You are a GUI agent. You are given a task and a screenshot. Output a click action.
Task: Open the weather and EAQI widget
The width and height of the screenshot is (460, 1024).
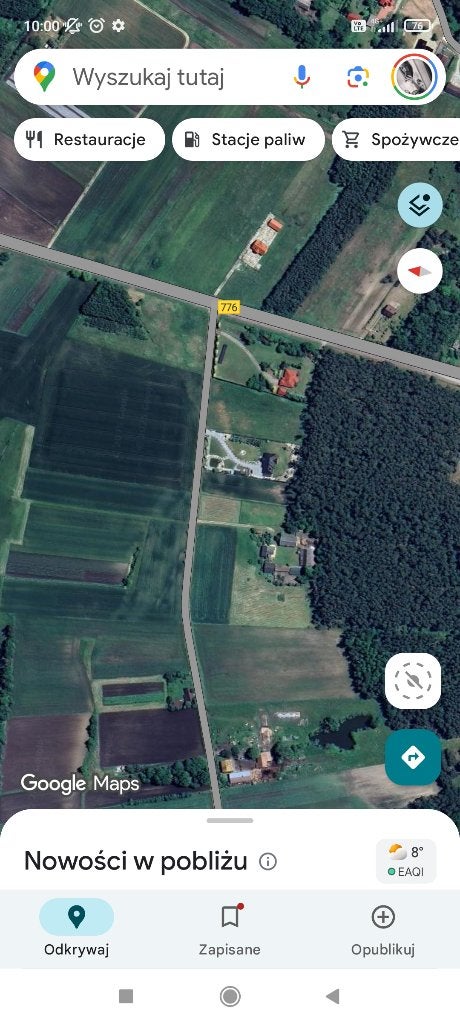click(x=406, y=861)
